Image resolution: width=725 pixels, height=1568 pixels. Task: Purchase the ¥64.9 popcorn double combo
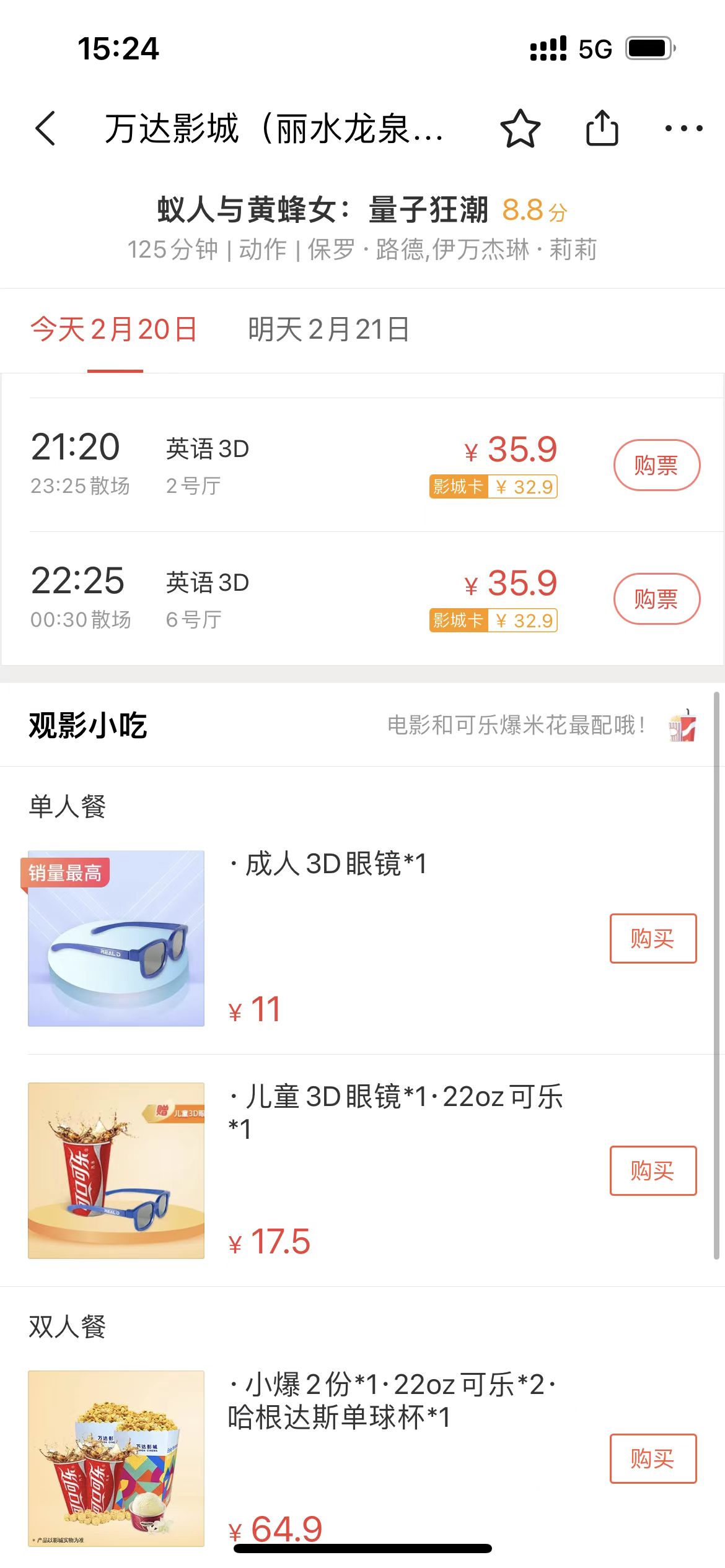pyautogui.click(x=652, y=1458)
